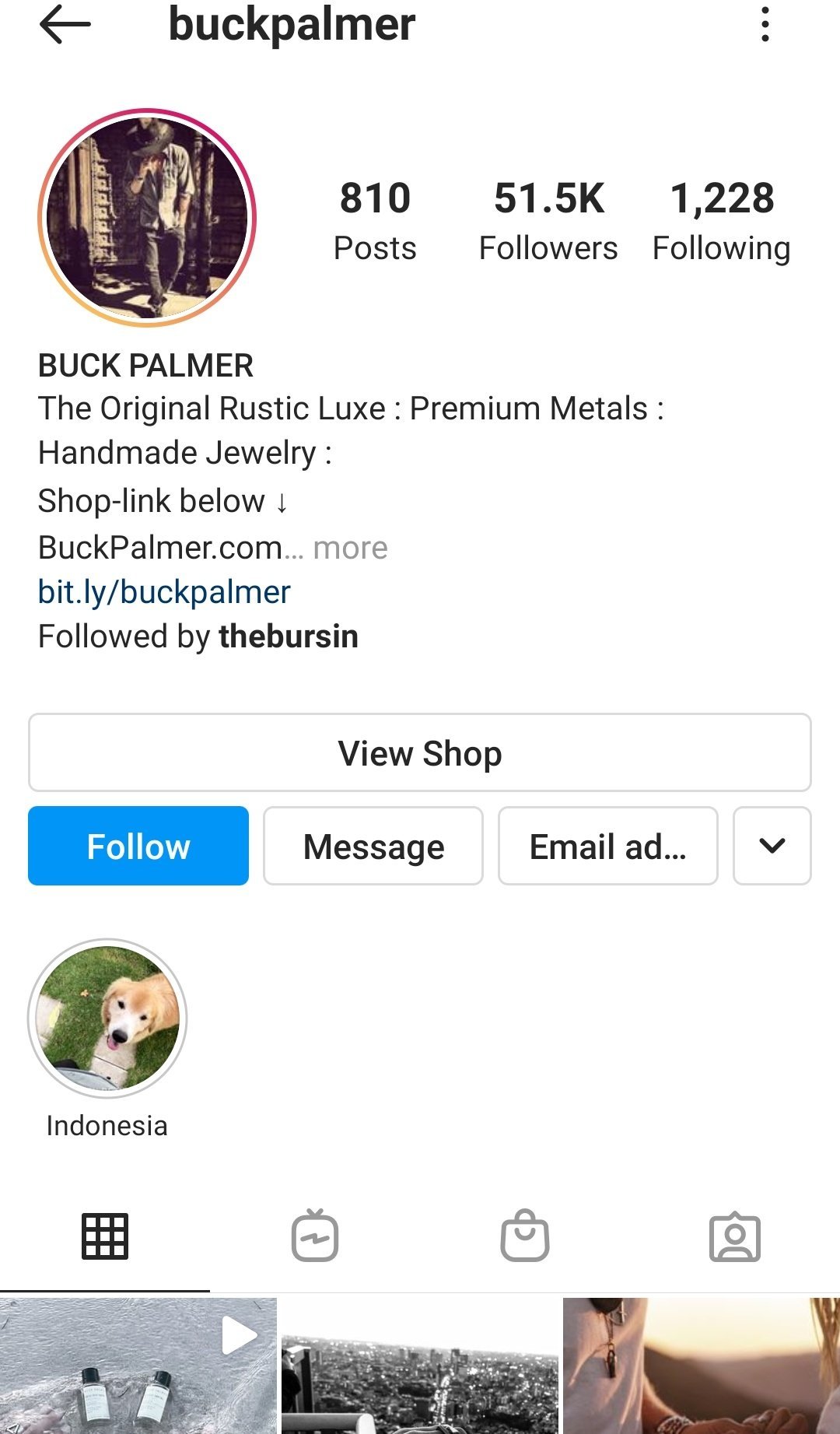
Task: Message buckpalmer
Action: 373,847
